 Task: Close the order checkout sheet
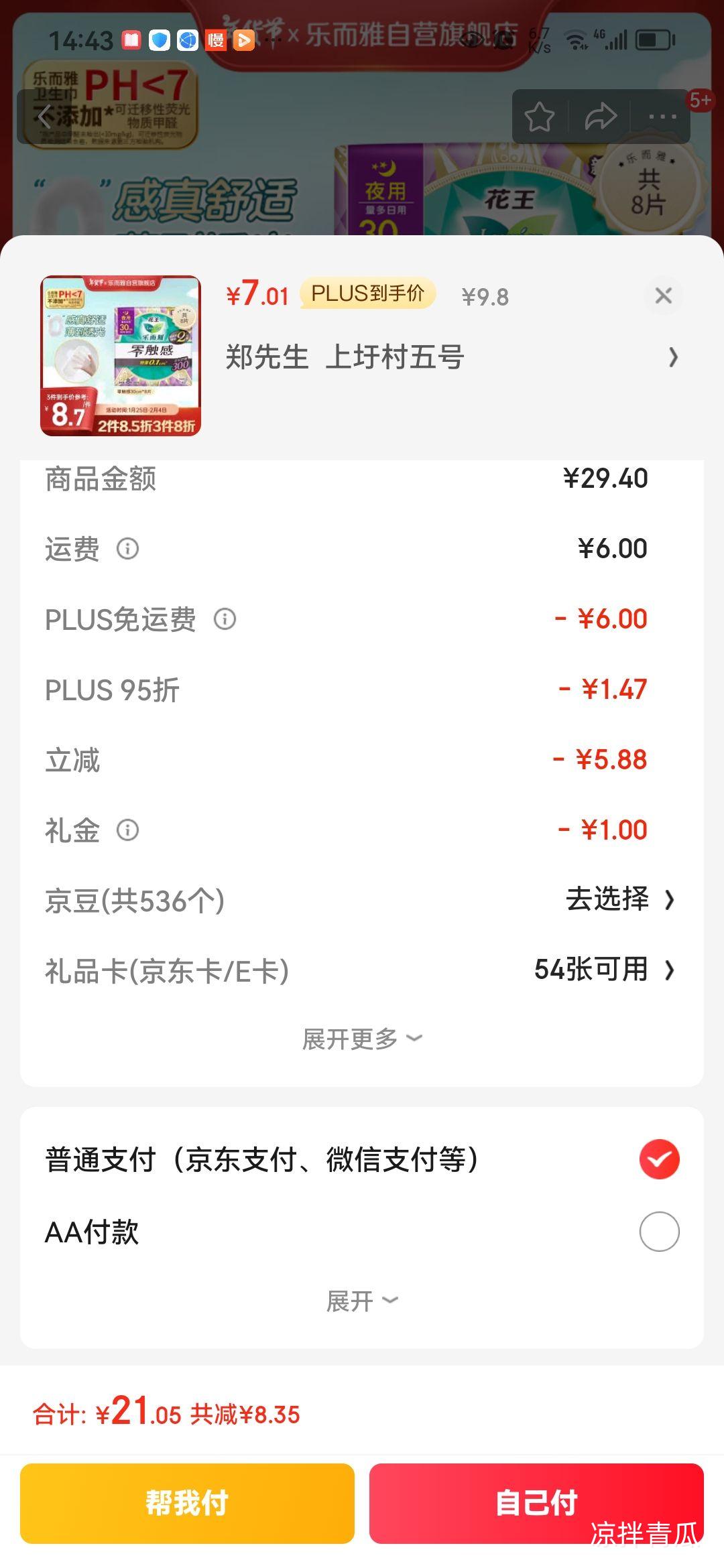[x=663, y=296]
